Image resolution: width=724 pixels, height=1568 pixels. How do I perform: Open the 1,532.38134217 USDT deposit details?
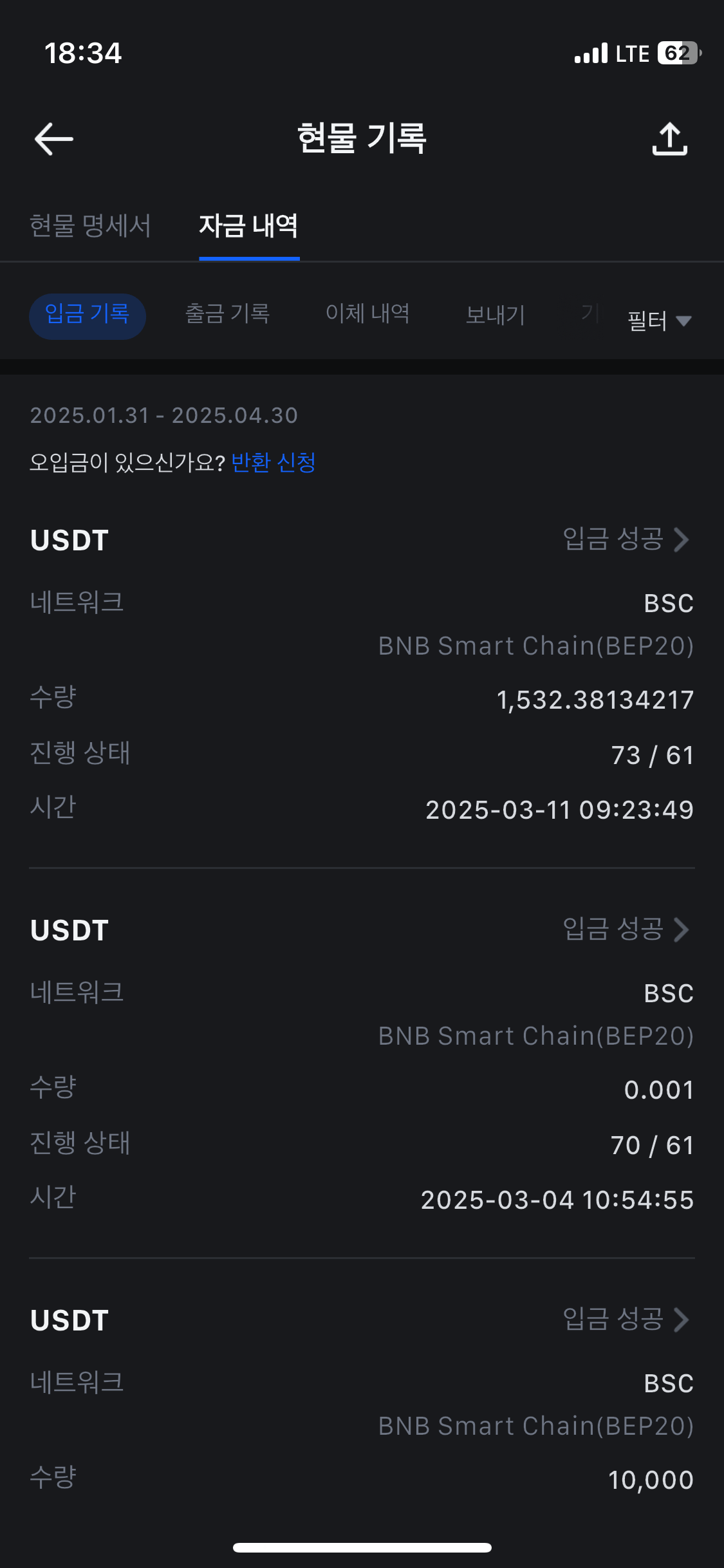626,539
